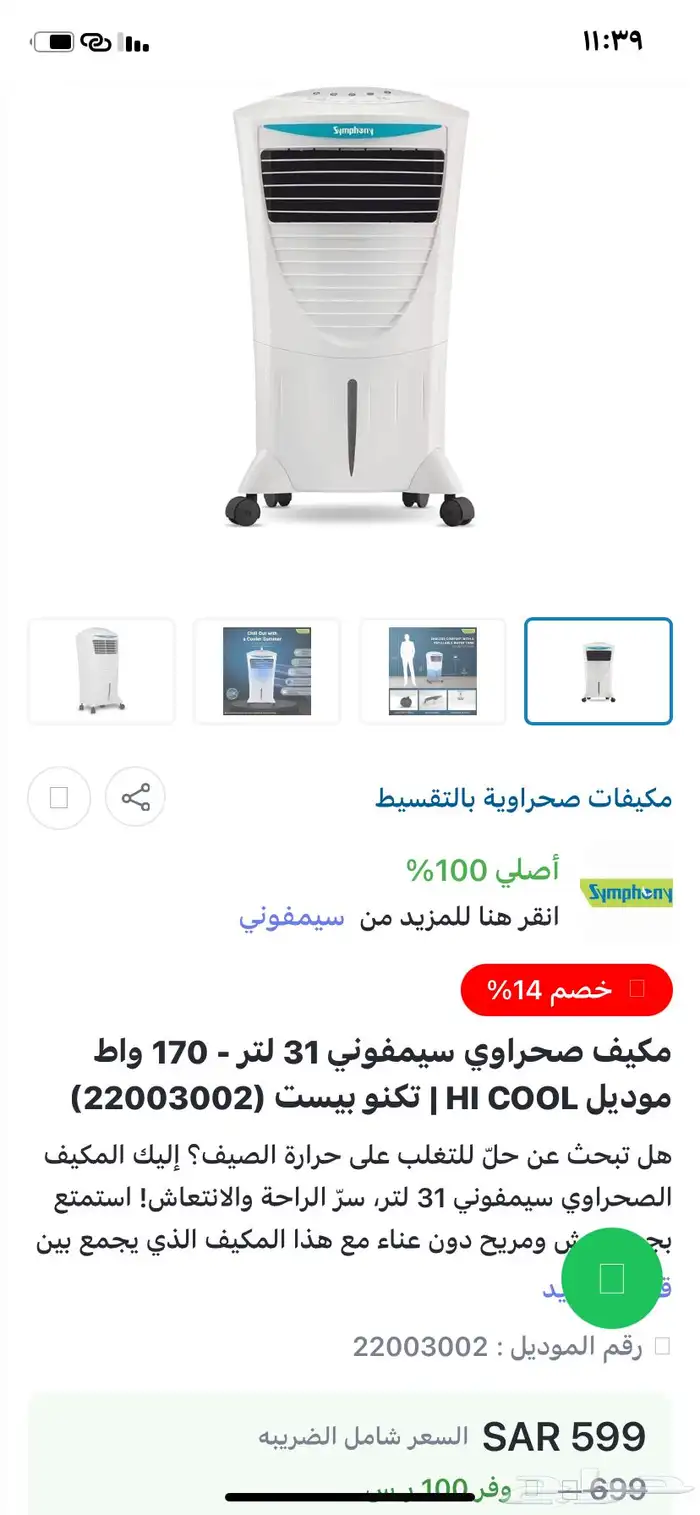Add the product to your wishlist
The width and height of the screenshot is (700, 1515).
click(x=59, y=798)
